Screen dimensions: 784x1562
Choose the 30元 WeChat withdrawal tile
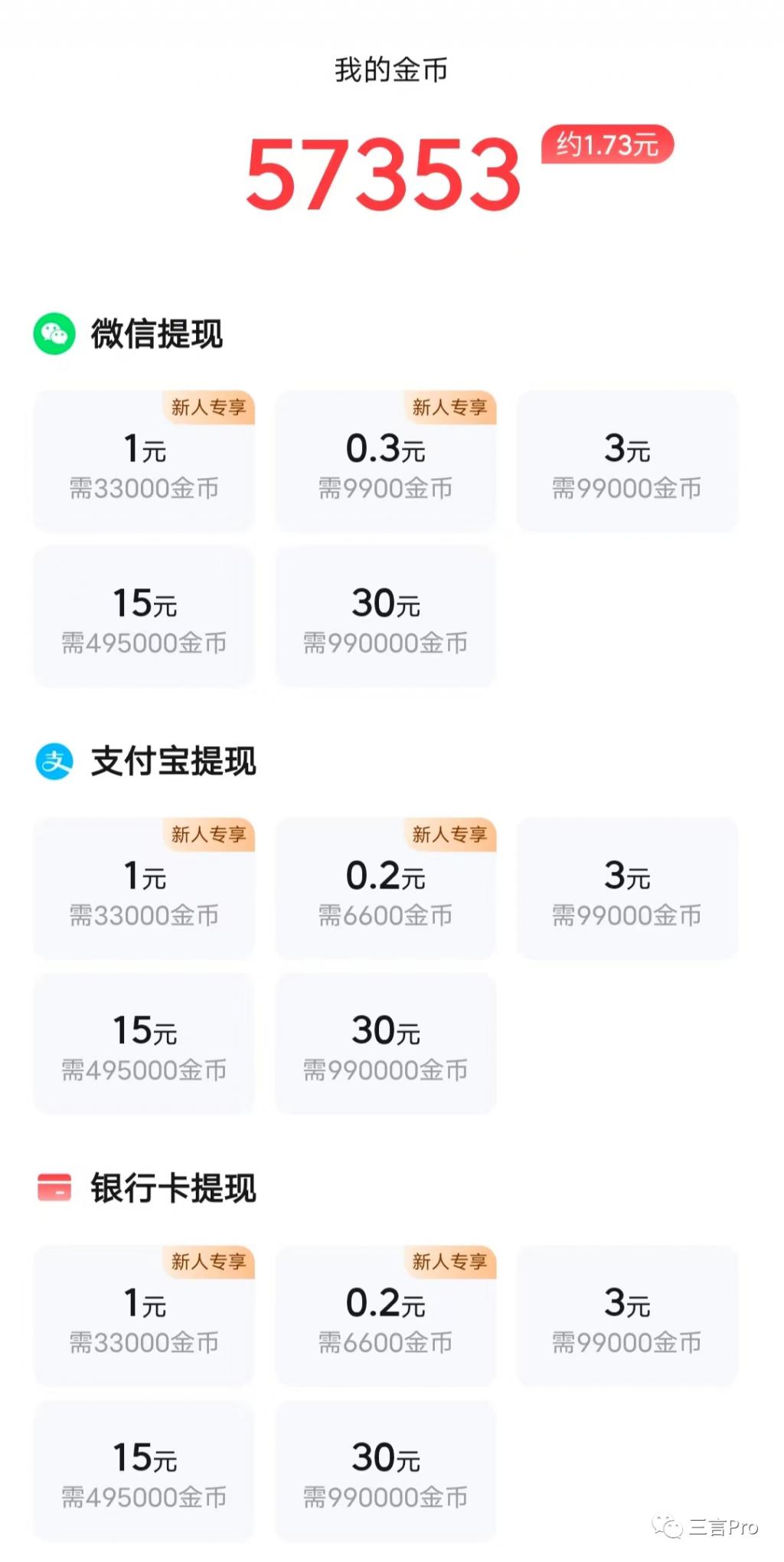pos(386,617)
